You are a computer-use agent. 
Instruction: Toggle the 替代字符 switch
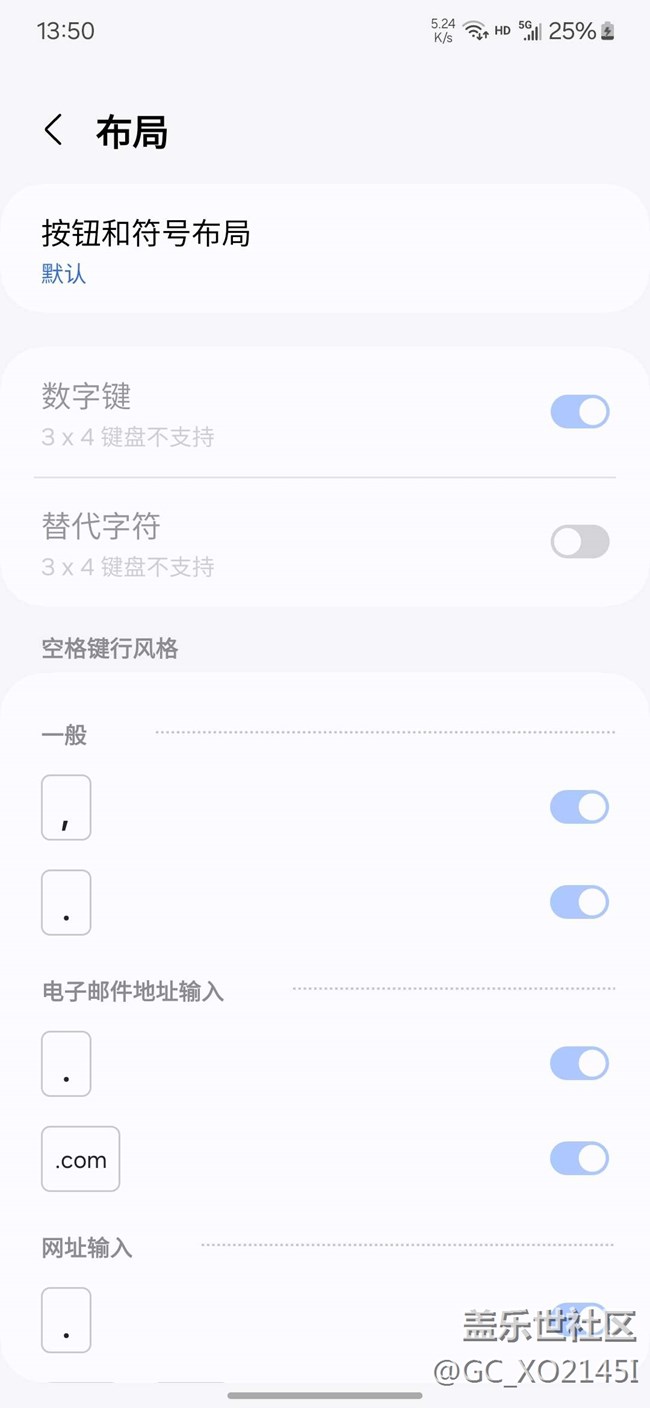pyautogui.click(x=580, y=542)
